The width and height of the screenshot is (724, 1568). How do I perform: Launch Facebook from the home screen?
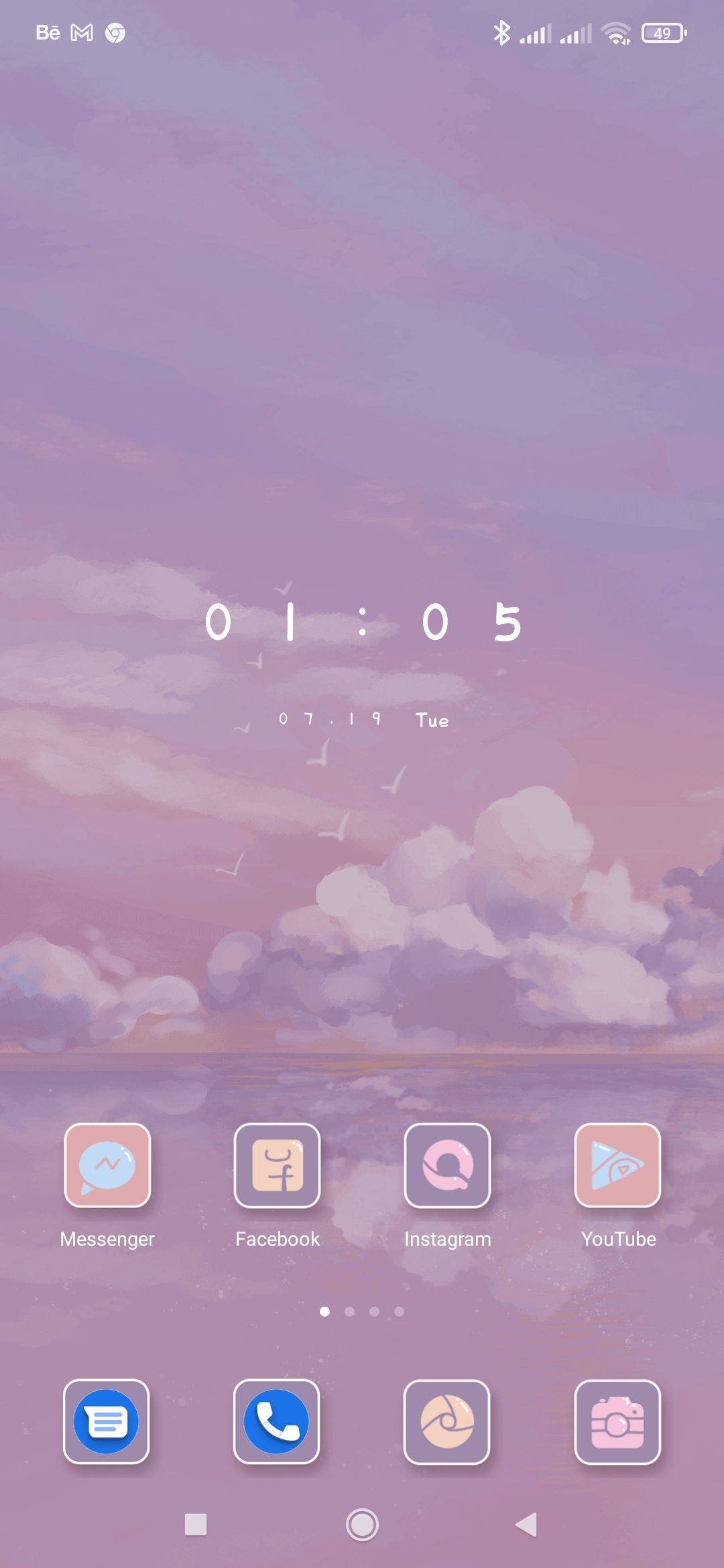278,1166
